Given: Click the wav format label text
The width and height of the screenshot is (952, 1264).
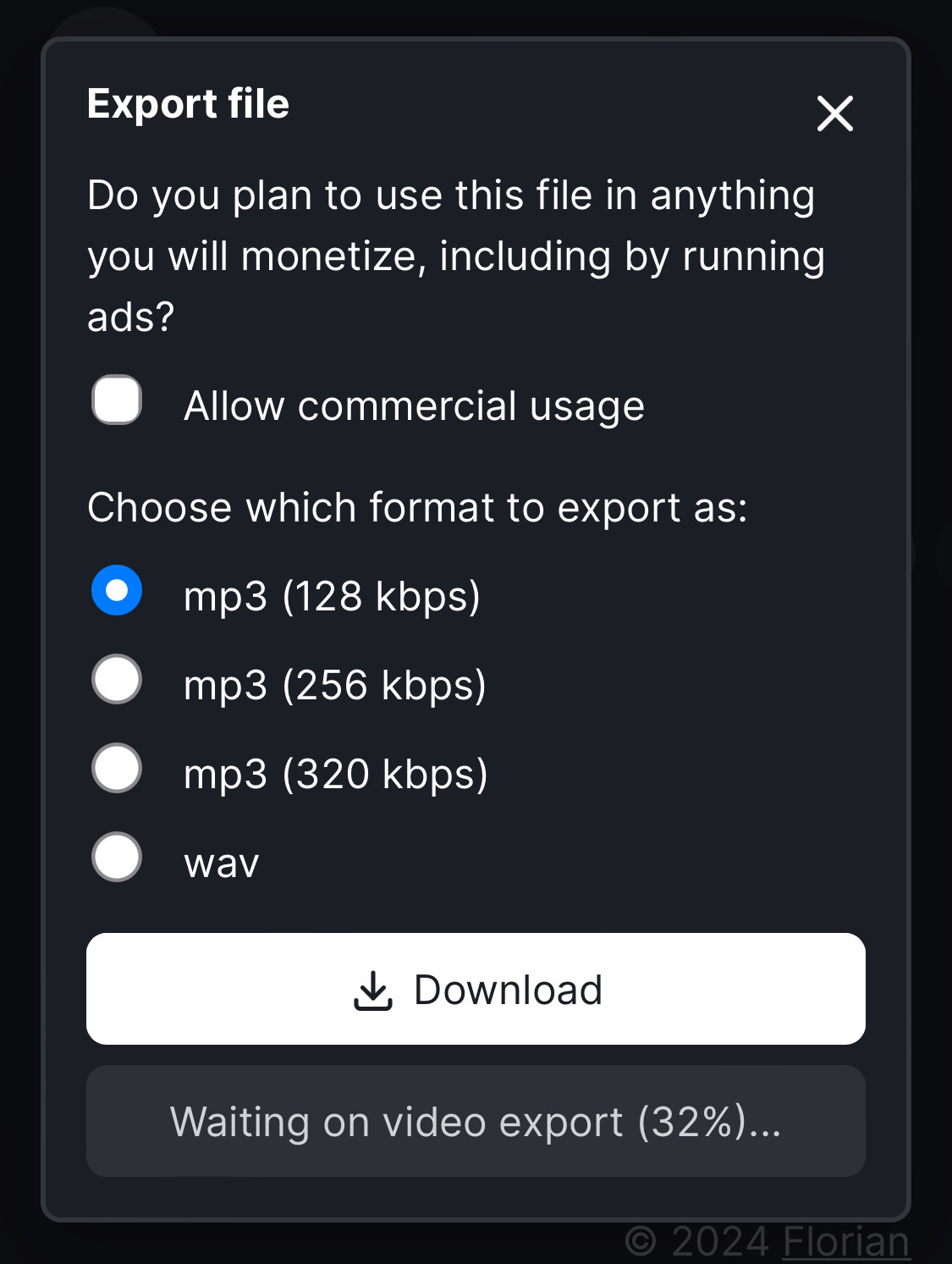Looking at the screenshot, I should (220, 863).
